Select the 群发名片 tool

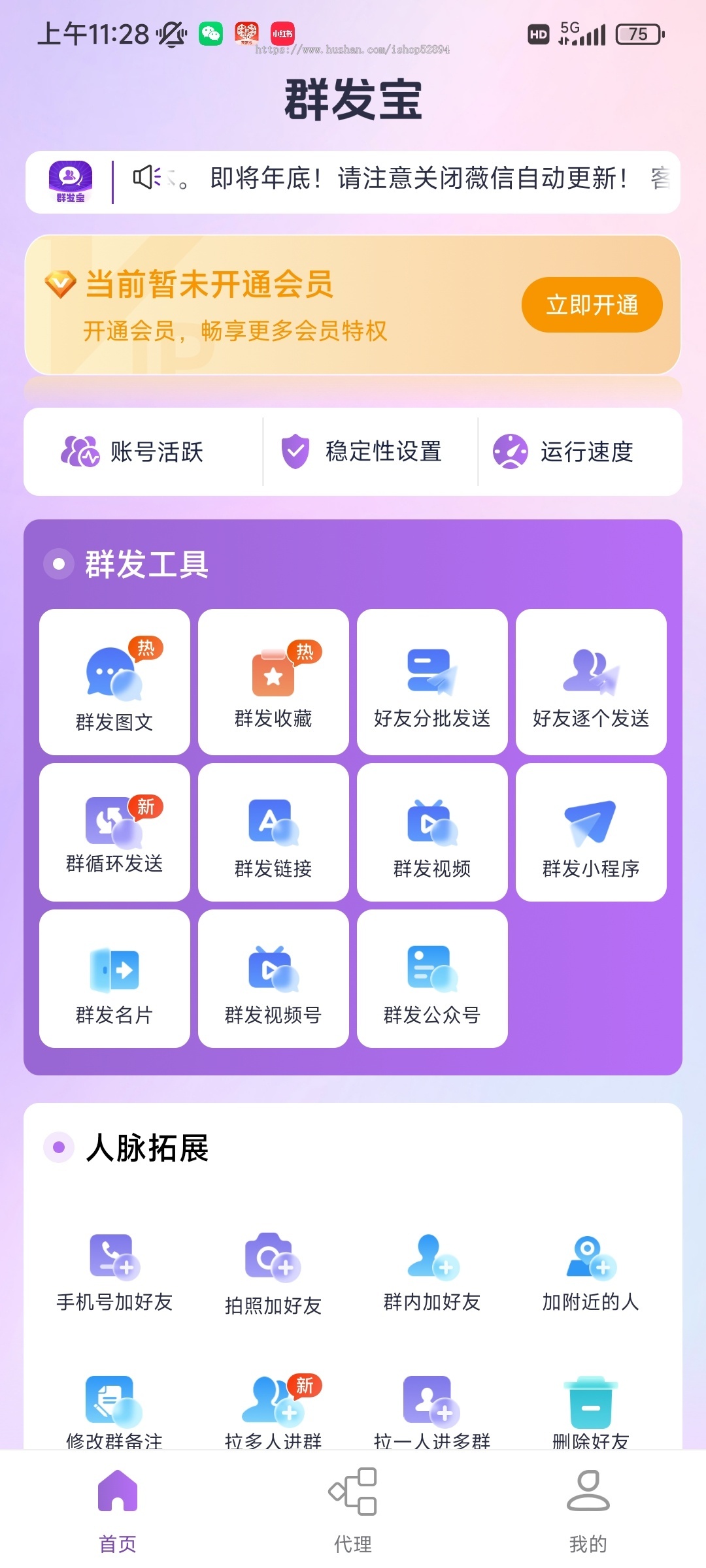point(114,978)
